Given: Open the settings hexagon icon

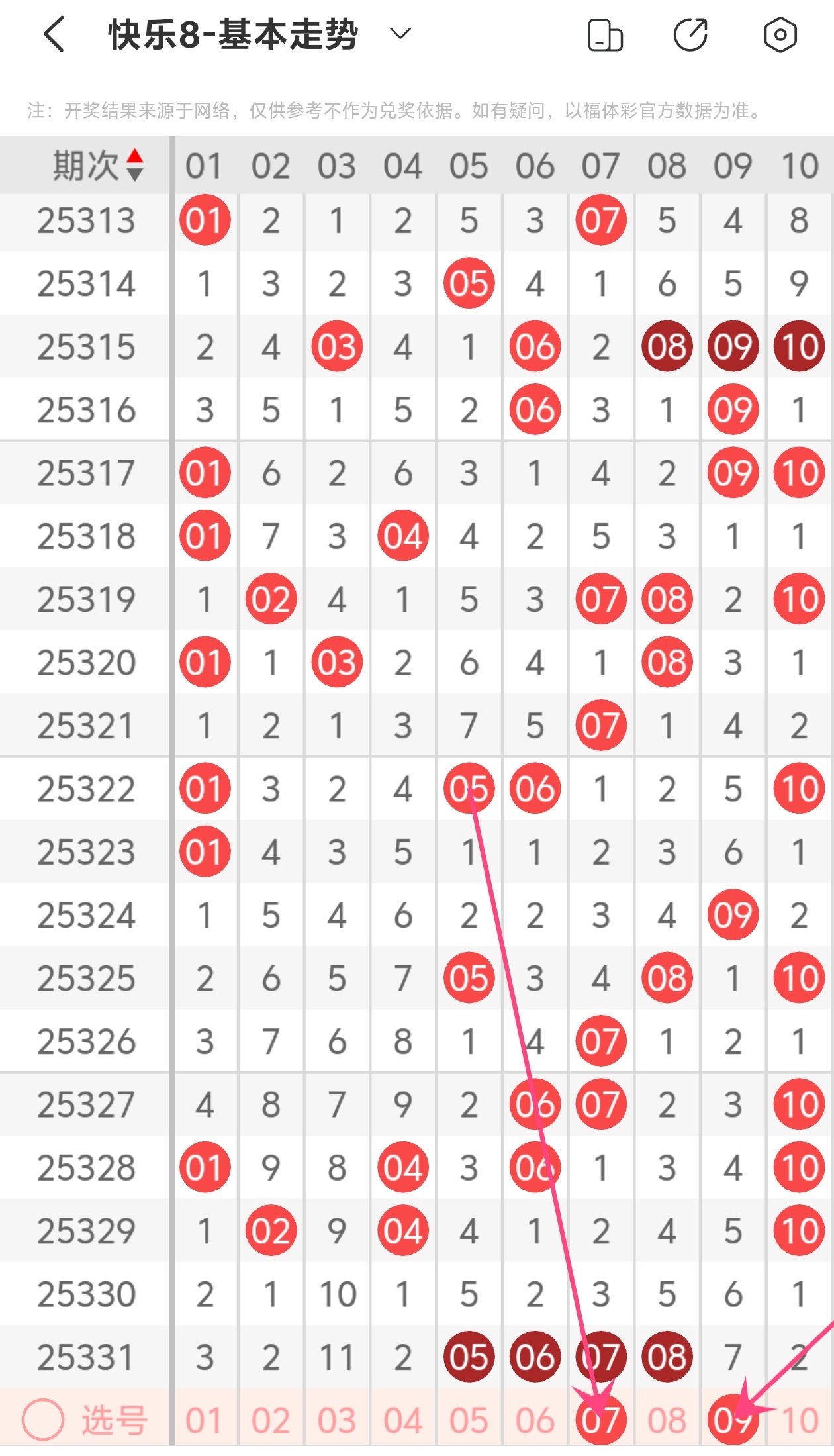Looking at the screenshot, I should pyautogui.click(x=780, y=35).
